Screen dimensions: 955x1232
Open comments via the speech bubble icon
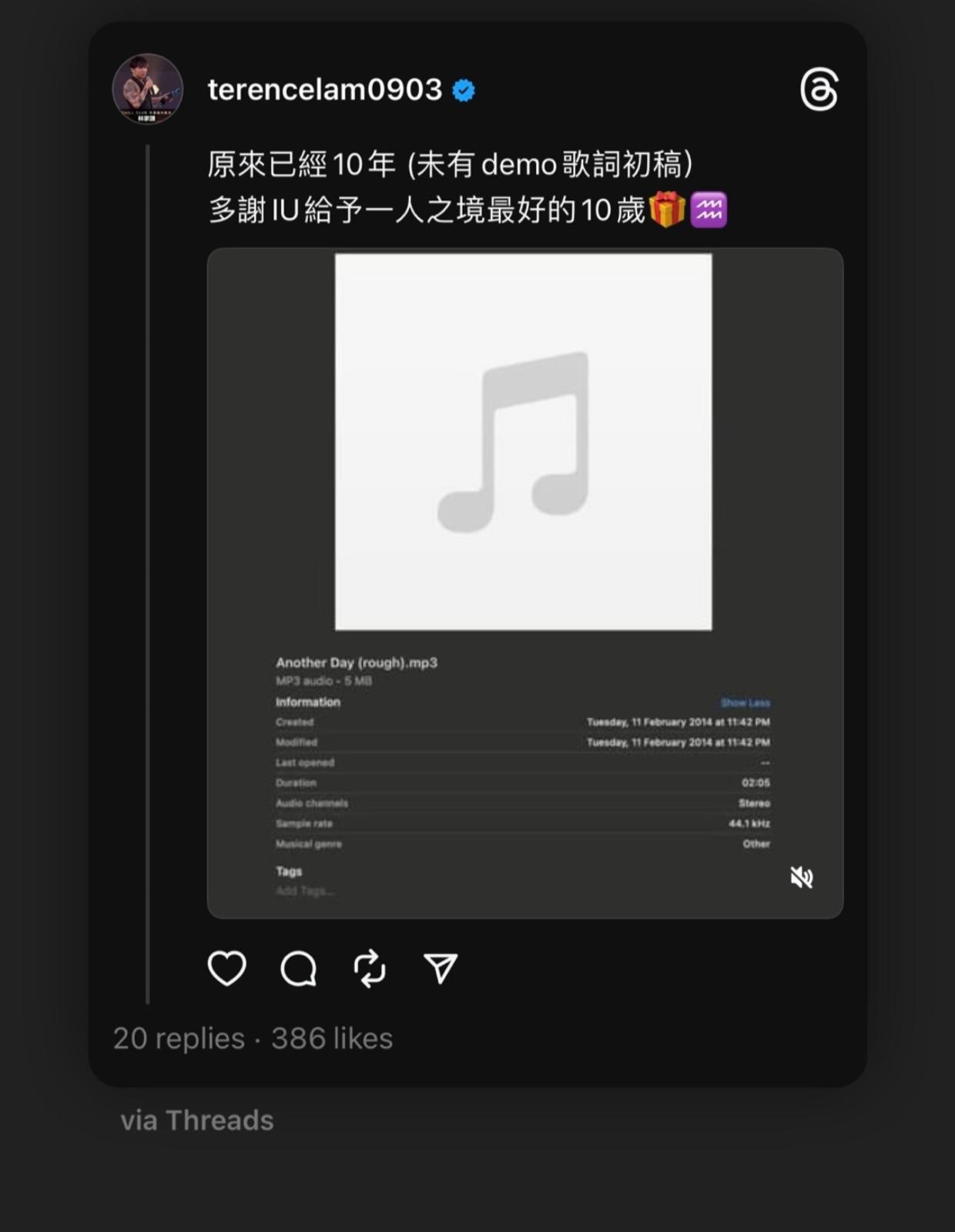[x=298, y=969]
